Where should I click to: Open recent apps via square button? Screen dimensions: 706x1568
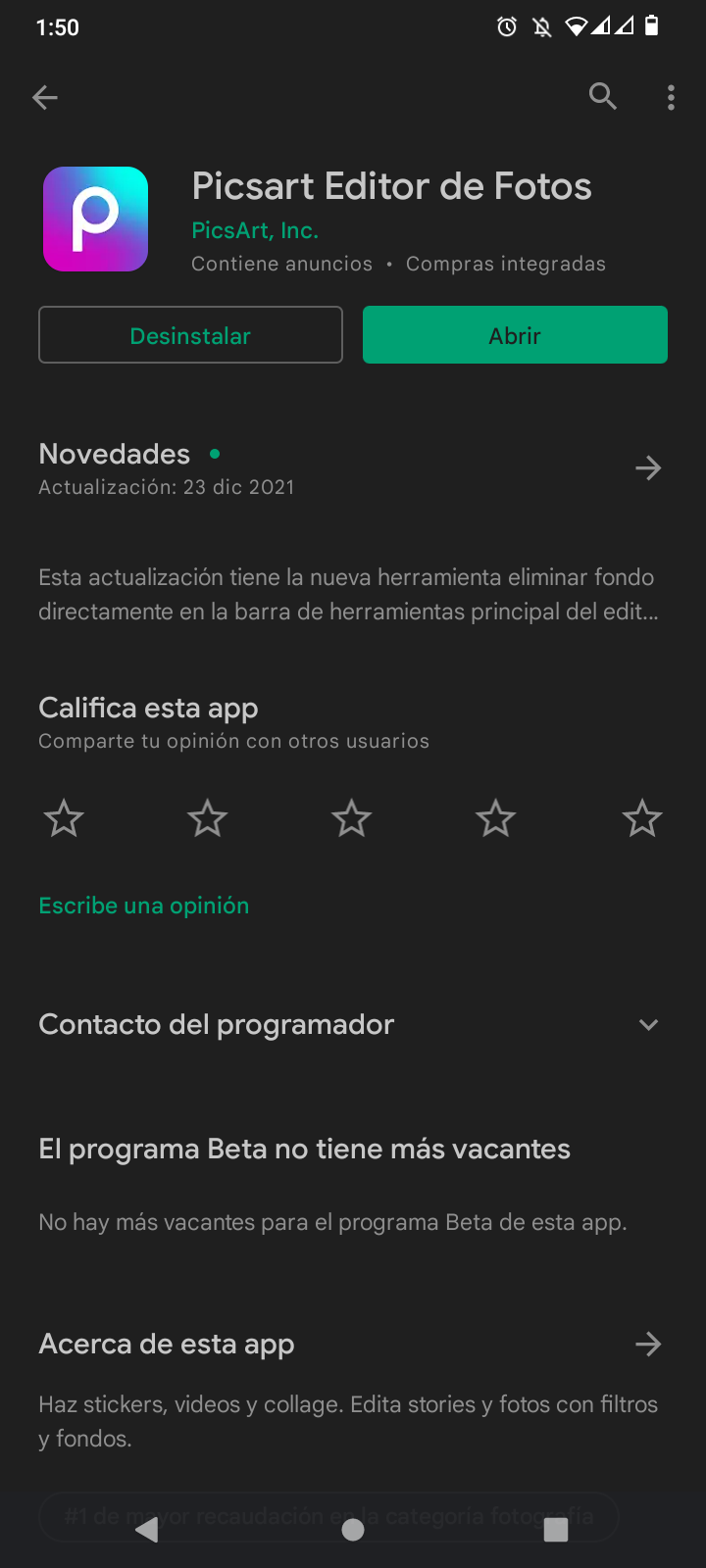[x=556, y=1529]
